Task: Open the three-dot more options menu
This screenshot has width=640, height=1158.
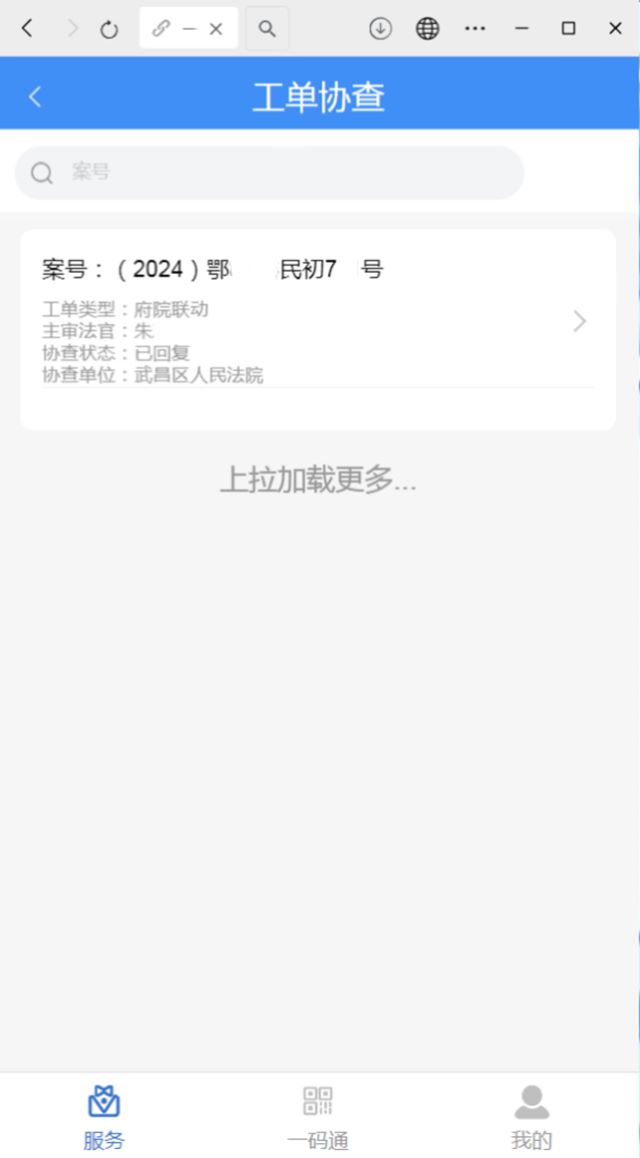Action: [x=475, y=29]
